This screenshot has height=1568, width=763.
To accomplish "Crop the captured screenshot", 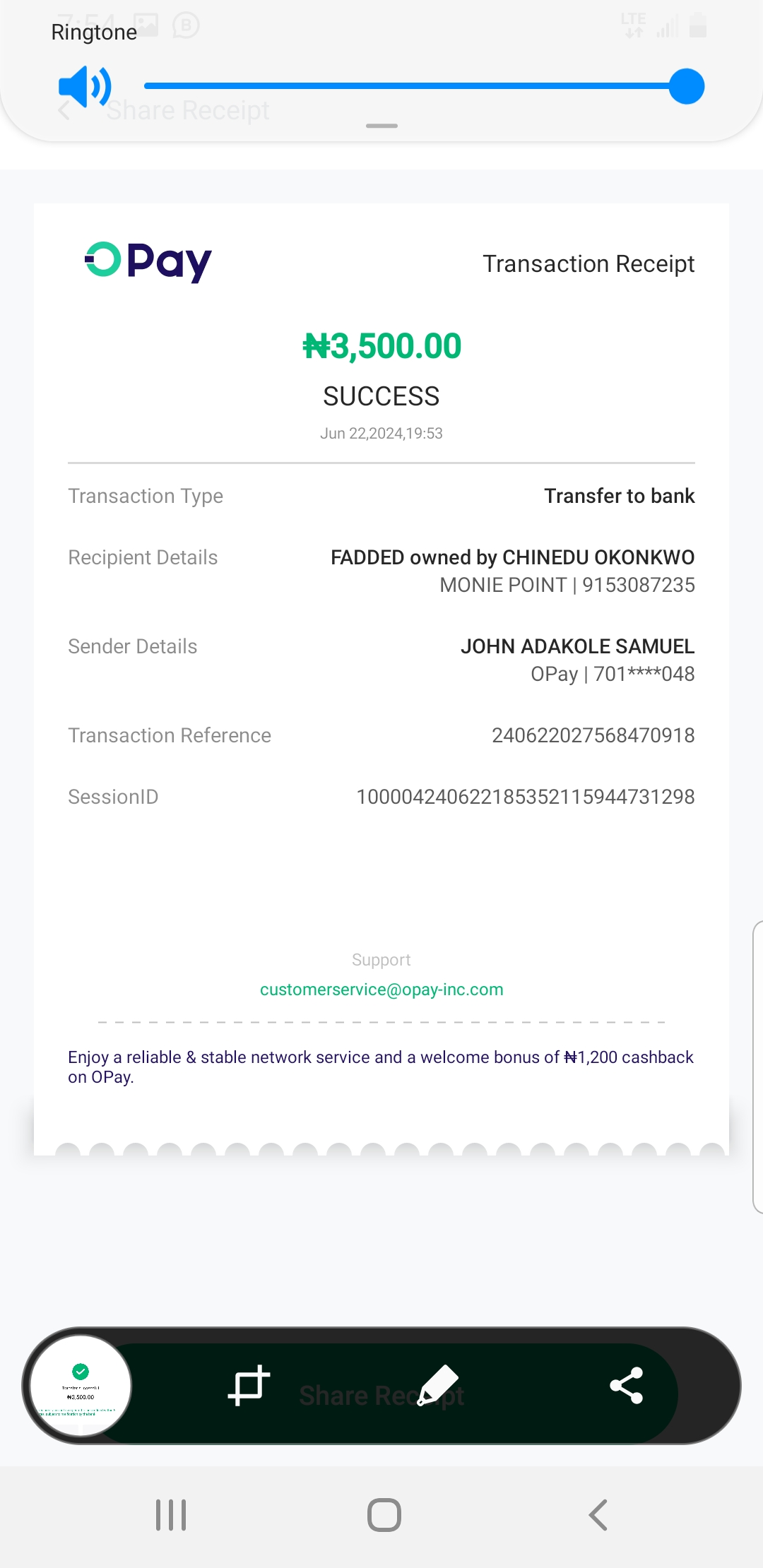I will (x=249, y=1385).
